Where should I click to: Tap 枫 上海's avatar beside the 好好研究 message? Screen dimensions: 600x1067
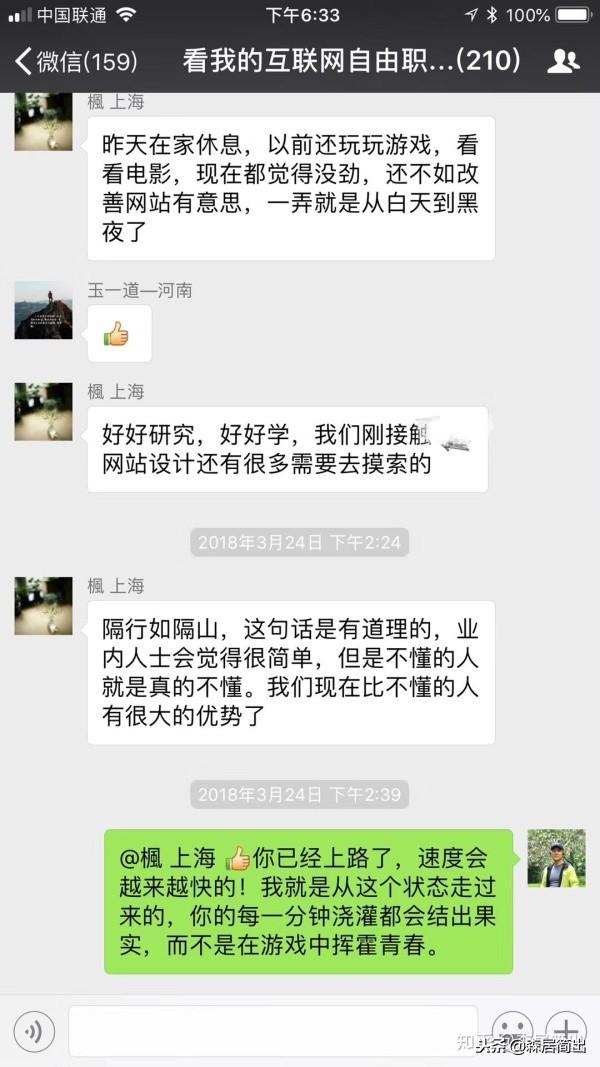pyautogui.click(x=43, y=412)
